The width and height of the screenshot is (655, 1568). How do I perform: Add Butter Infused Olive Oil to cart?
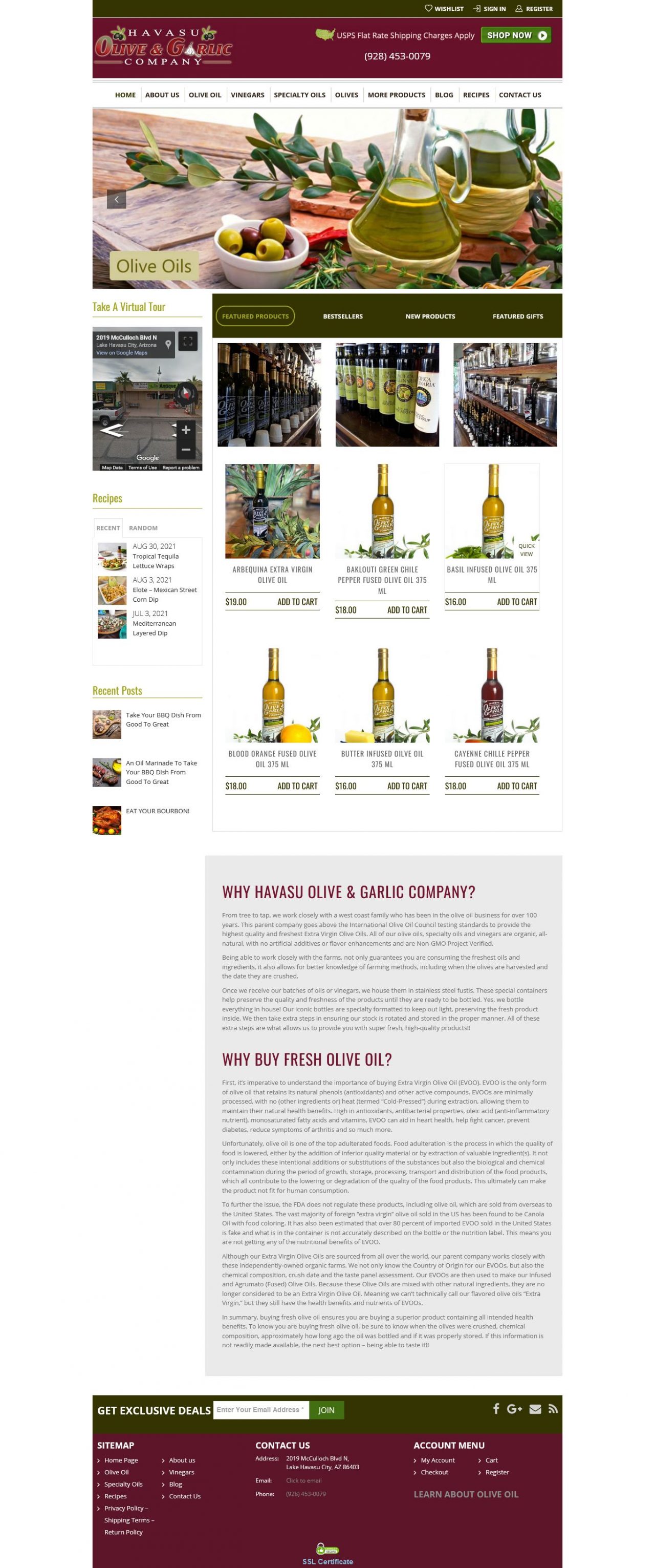point(407,787)
